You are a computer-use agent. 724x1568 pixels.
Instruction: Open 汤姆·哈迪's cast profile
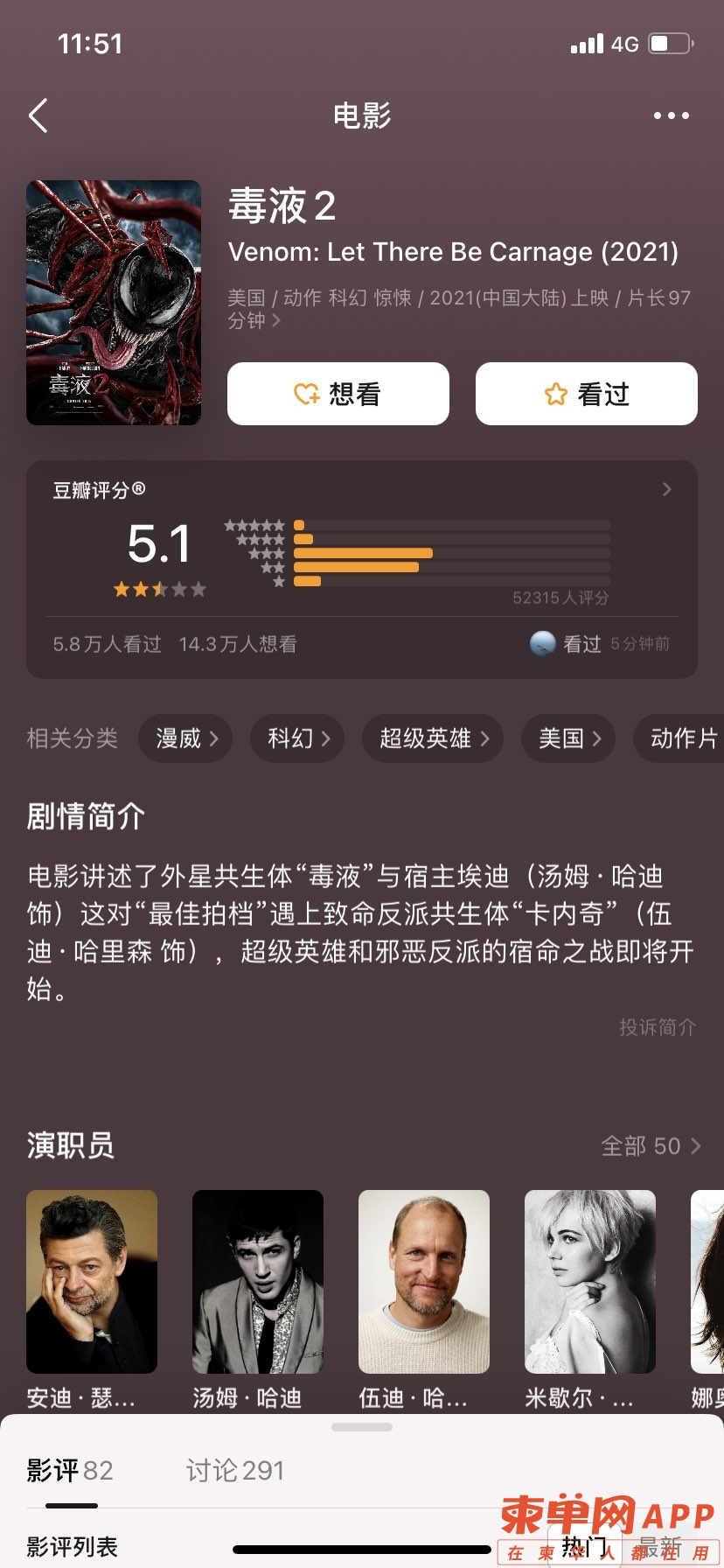click(258, 1281)
